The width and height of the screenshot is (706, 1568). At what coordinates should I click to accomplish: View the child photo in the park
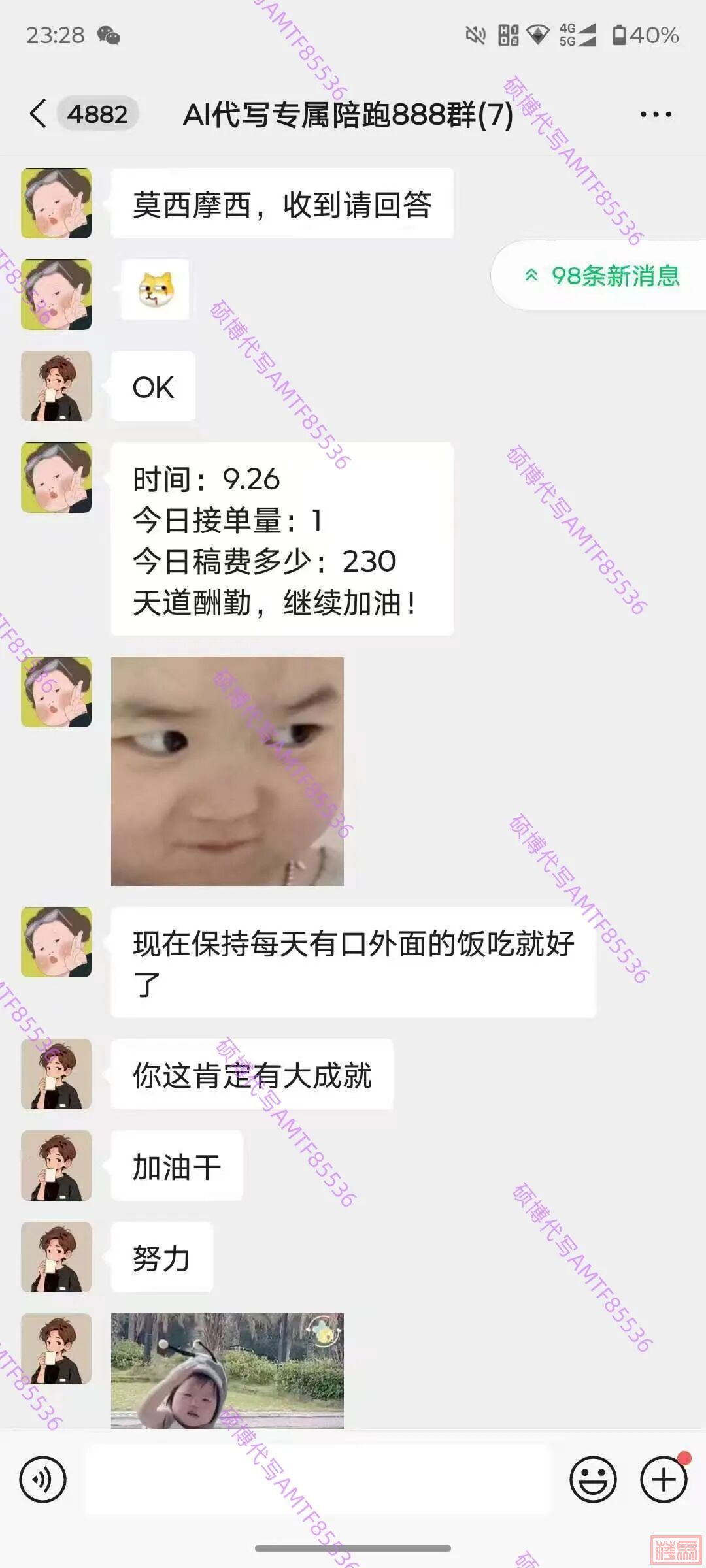(227, 1370)
